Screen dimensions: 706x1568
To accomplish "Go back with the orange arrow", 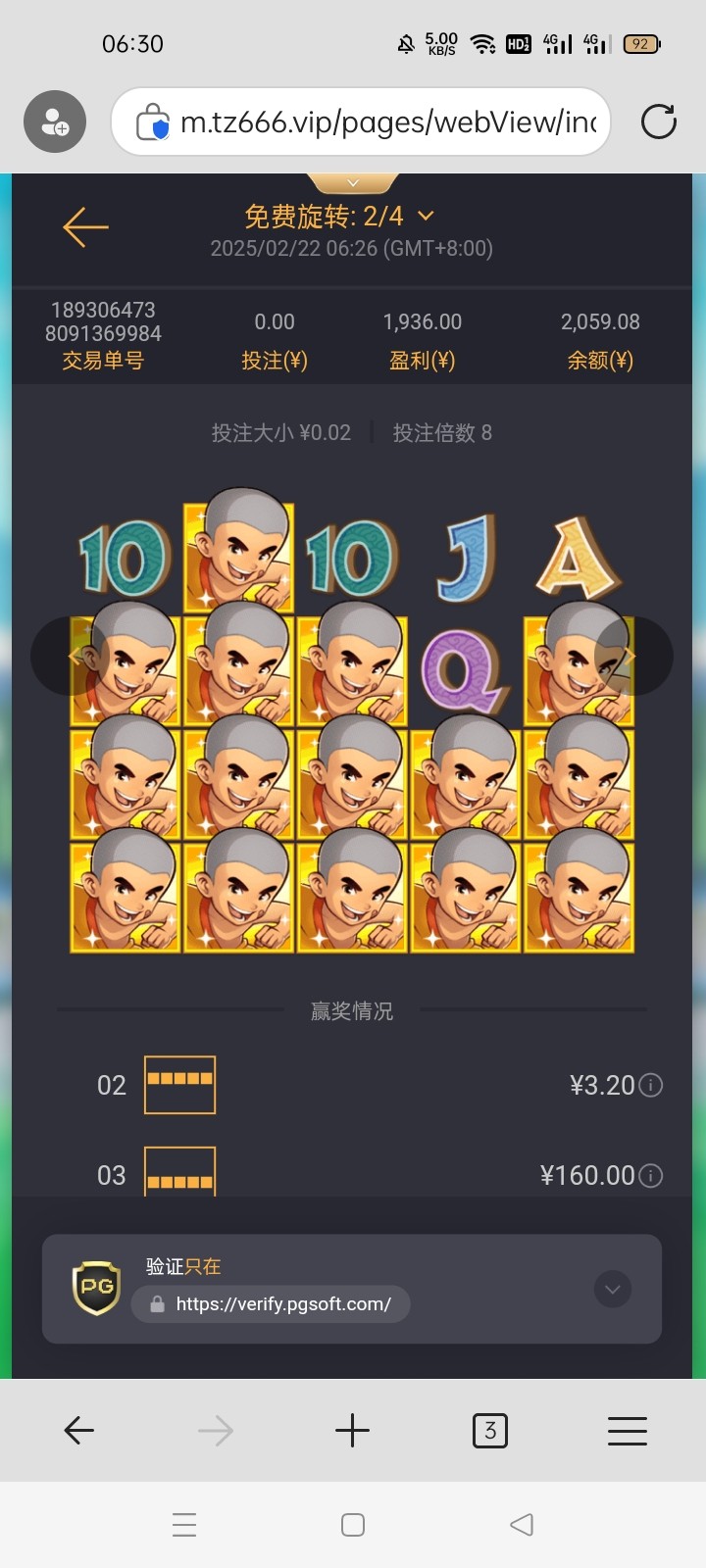I will coord(85,227).
